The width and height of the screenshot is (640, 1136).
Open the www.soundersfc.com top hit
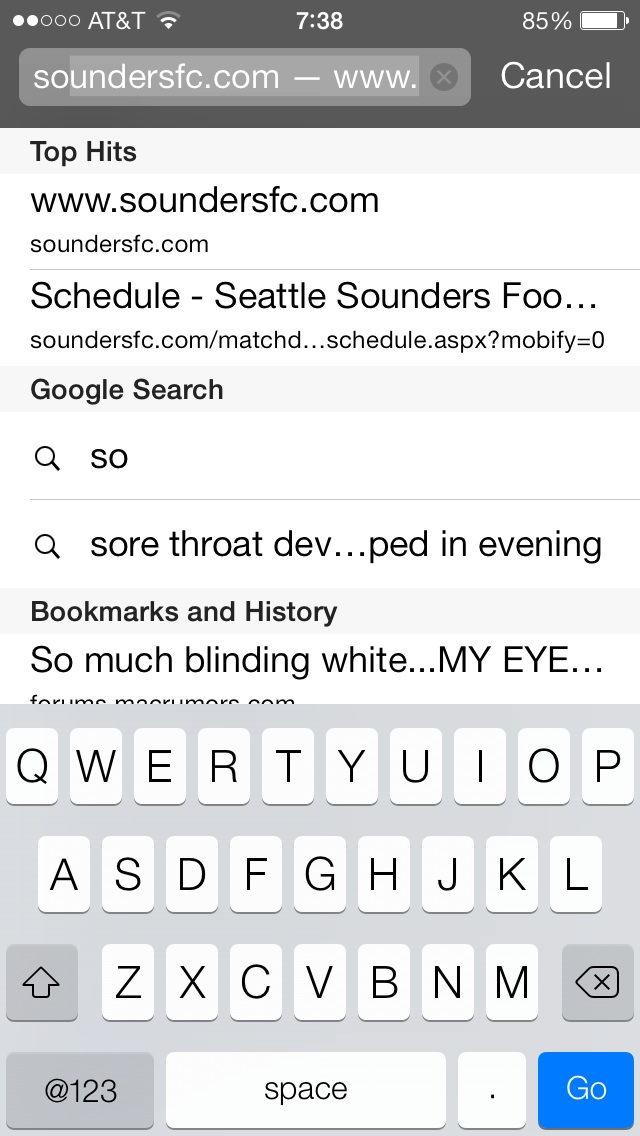320,221
